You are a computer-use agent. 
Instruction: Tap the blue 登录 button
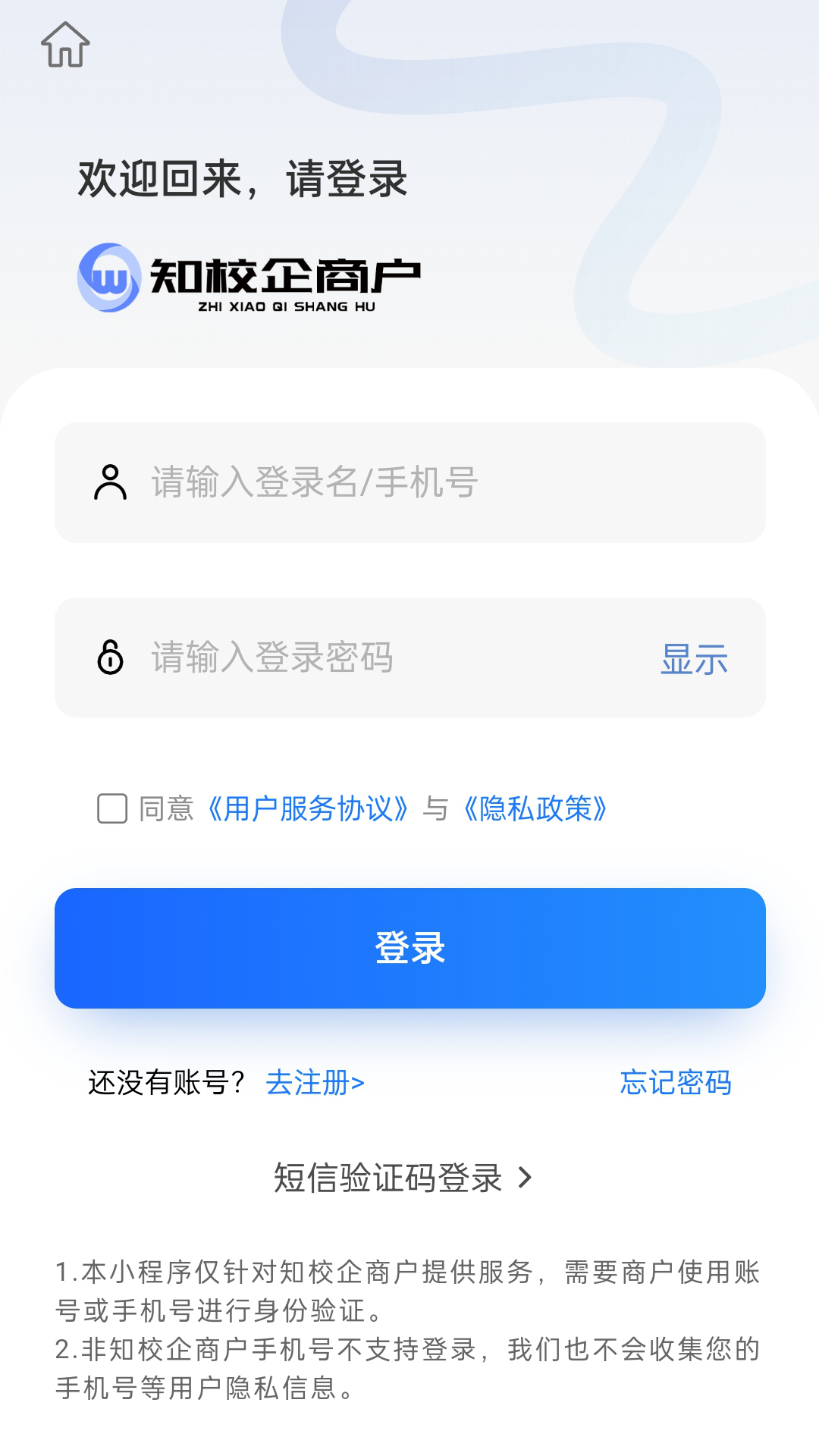click(x=409, y=948)
